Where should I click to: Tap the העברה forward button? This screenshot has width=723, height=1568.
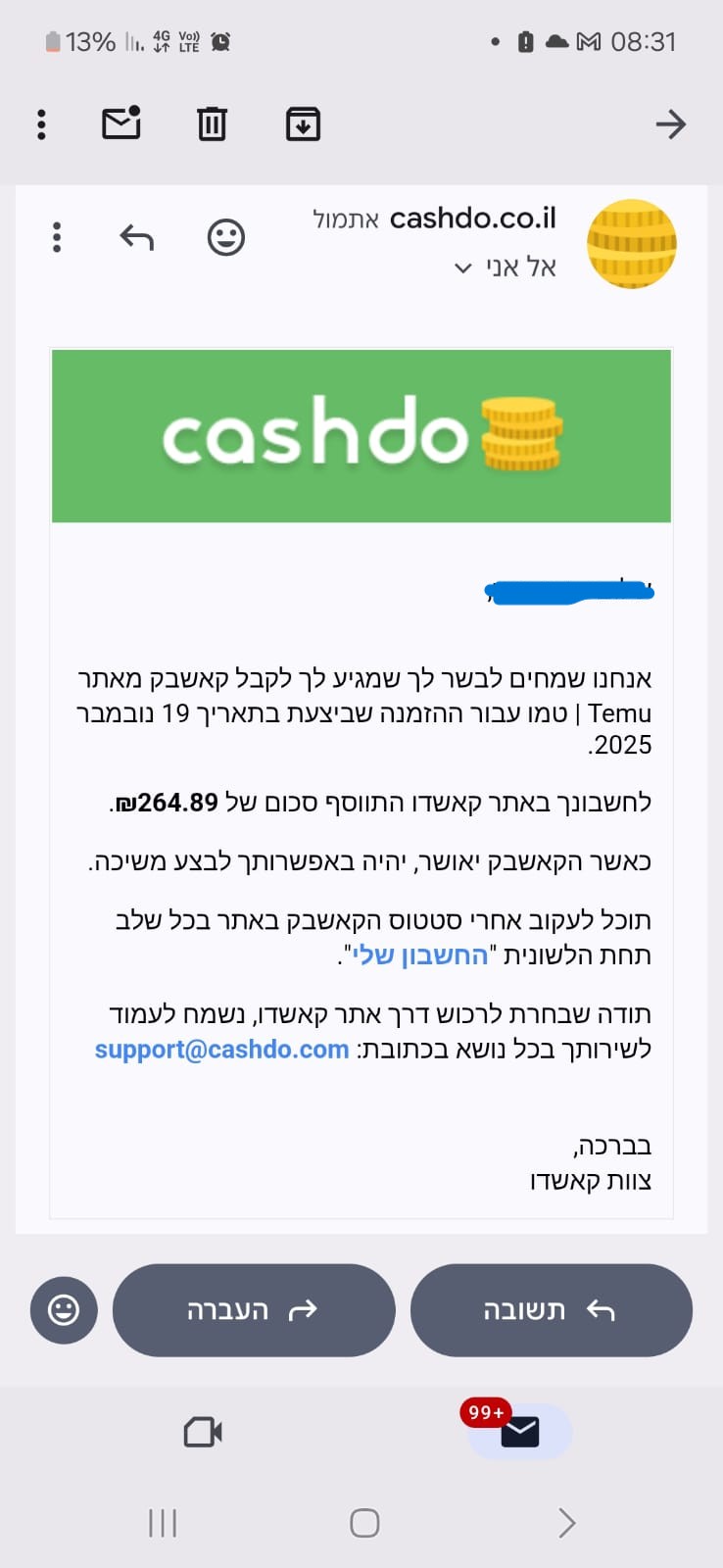tap(254, 1310)
